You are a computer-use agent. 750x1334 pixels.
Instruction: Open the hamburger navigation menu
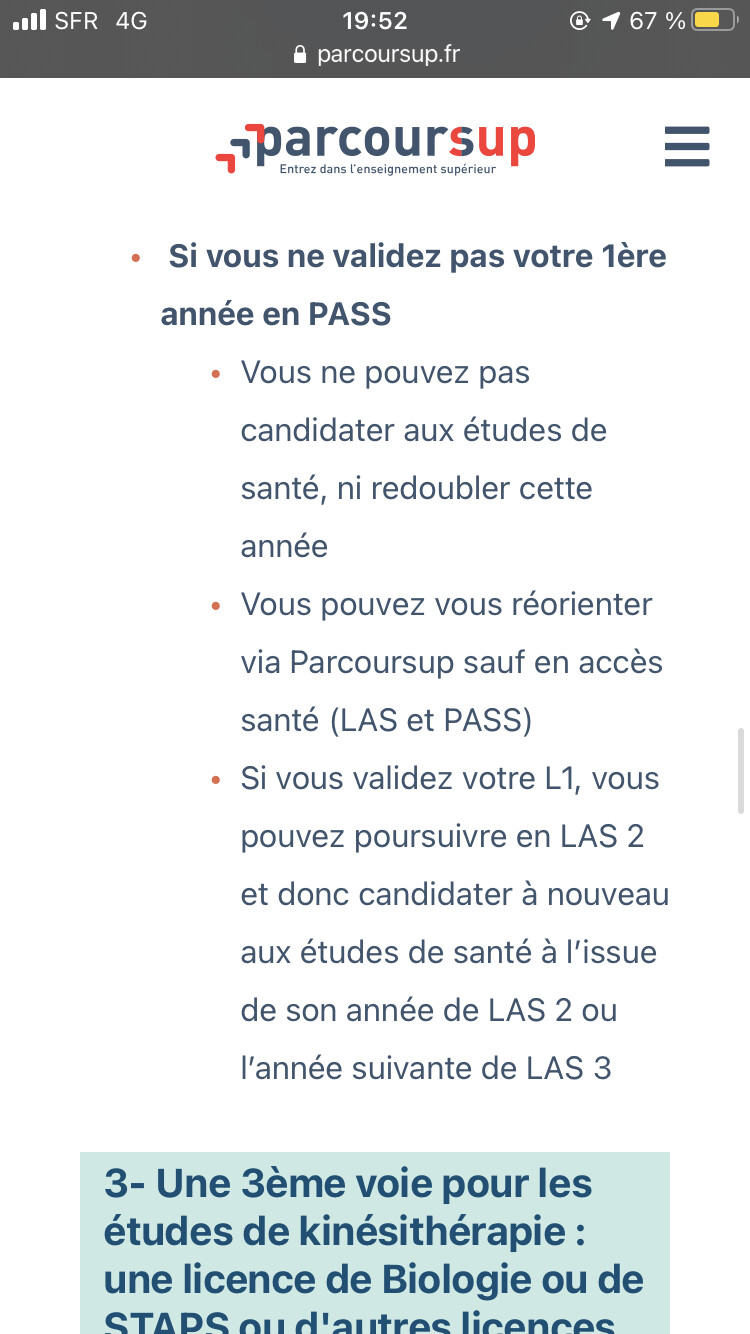point(687,146)
